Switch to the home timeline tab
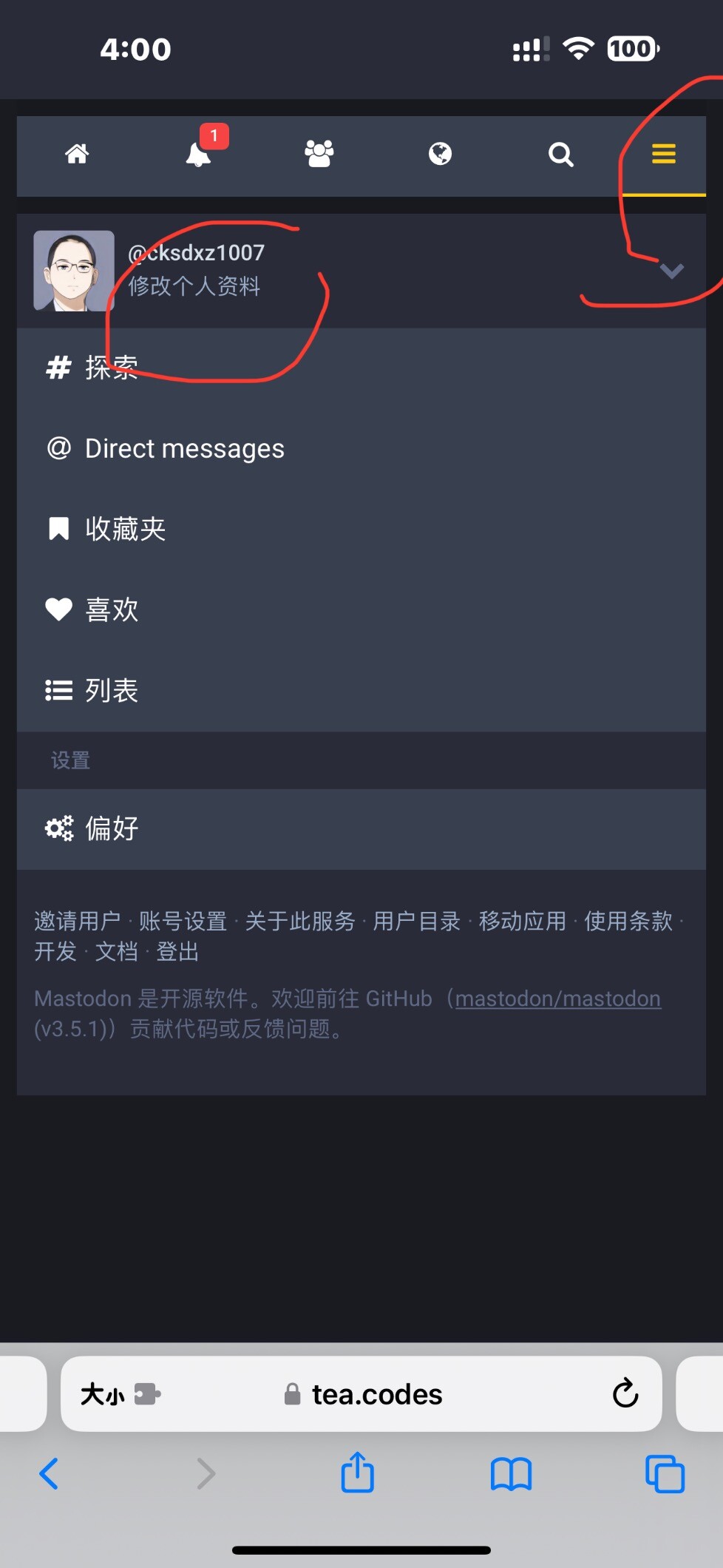Viewport: 723px width, 1568px height. [x=77, y=154]
